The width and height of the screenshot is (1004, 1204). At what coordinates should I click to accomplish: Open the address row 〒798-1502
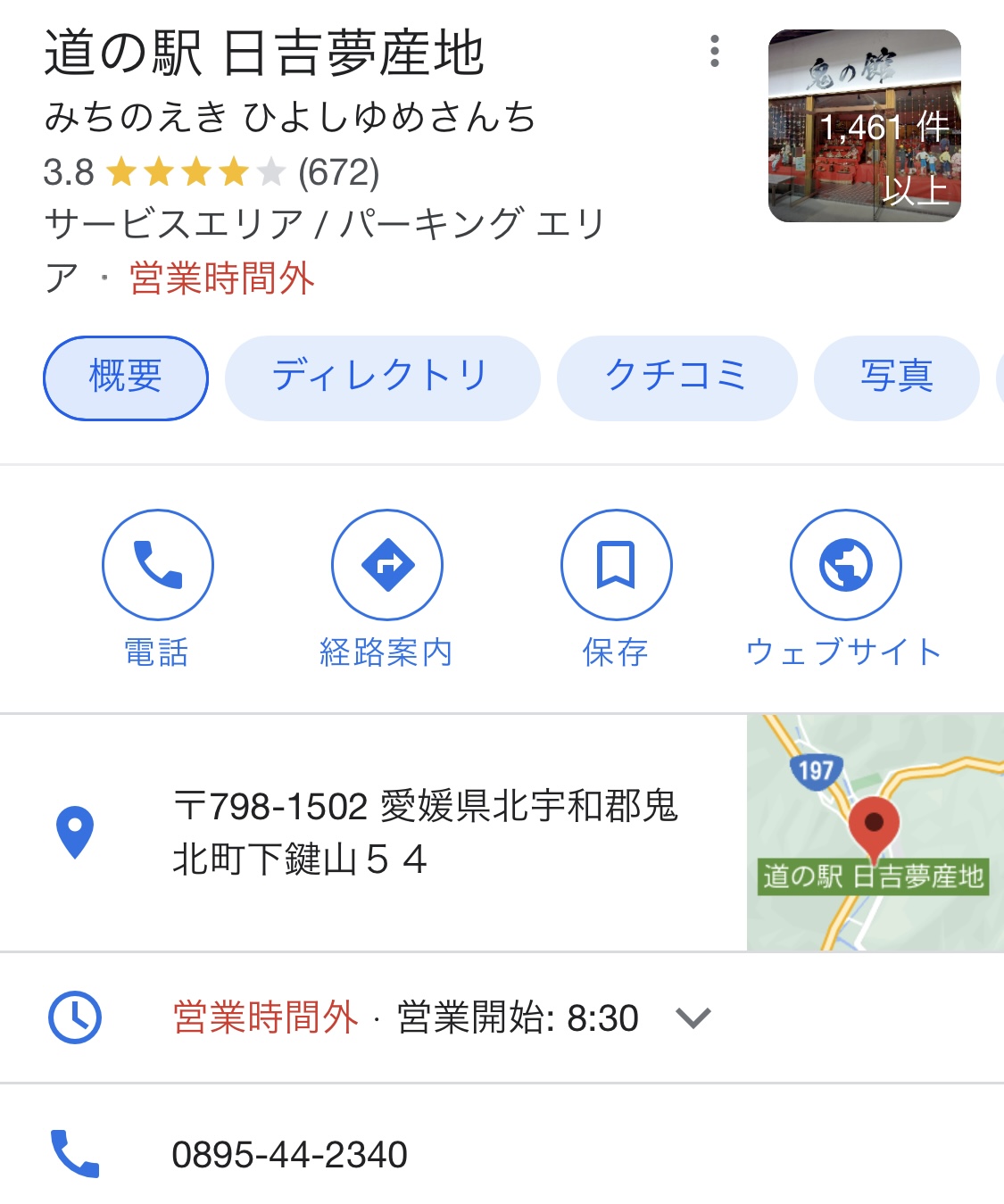click(x=424, y=832)
